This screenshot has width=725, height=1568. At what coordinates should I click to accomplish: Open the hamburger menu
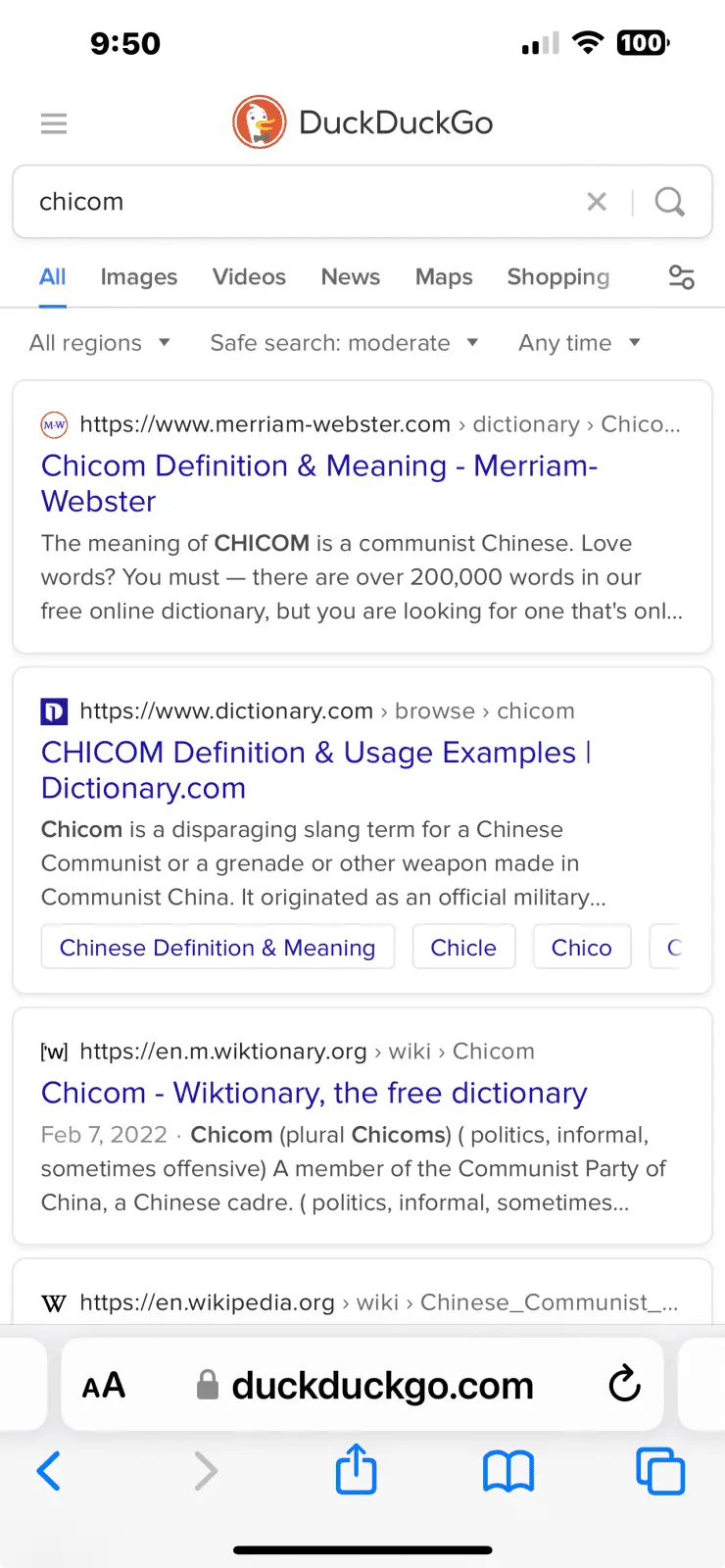point(54,123)
